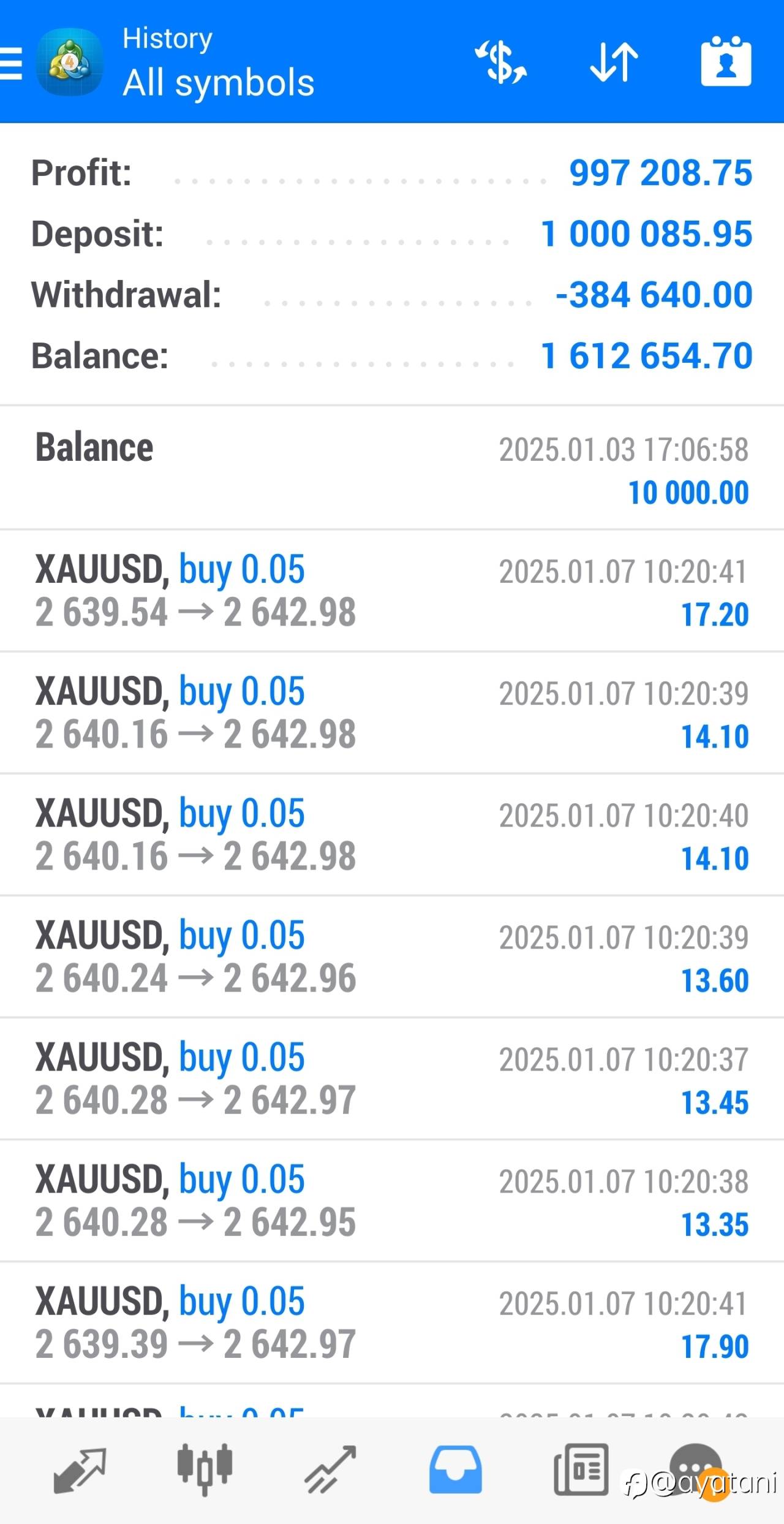
Task: Expand the Balance 10 000.00 entry
Action: coord(392,468)
